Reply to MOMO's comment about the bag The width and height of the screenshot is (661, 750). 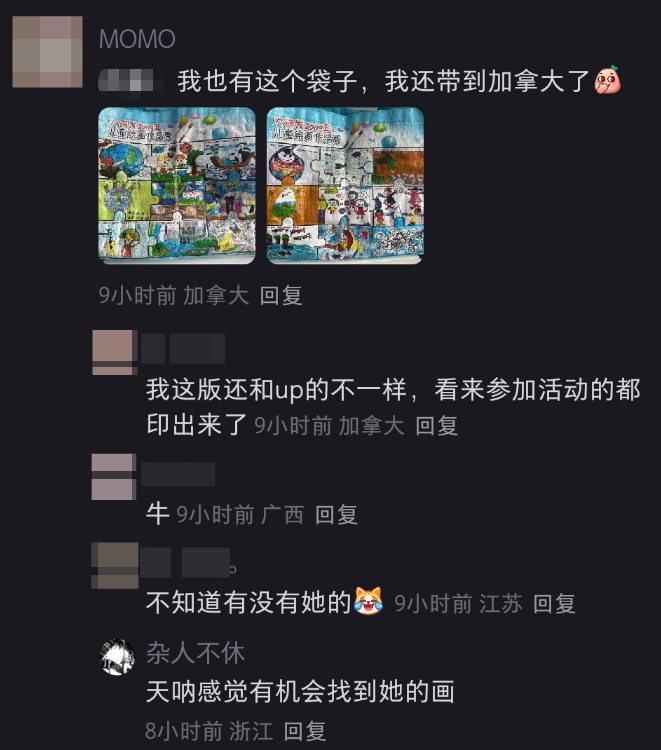(281, 295)
